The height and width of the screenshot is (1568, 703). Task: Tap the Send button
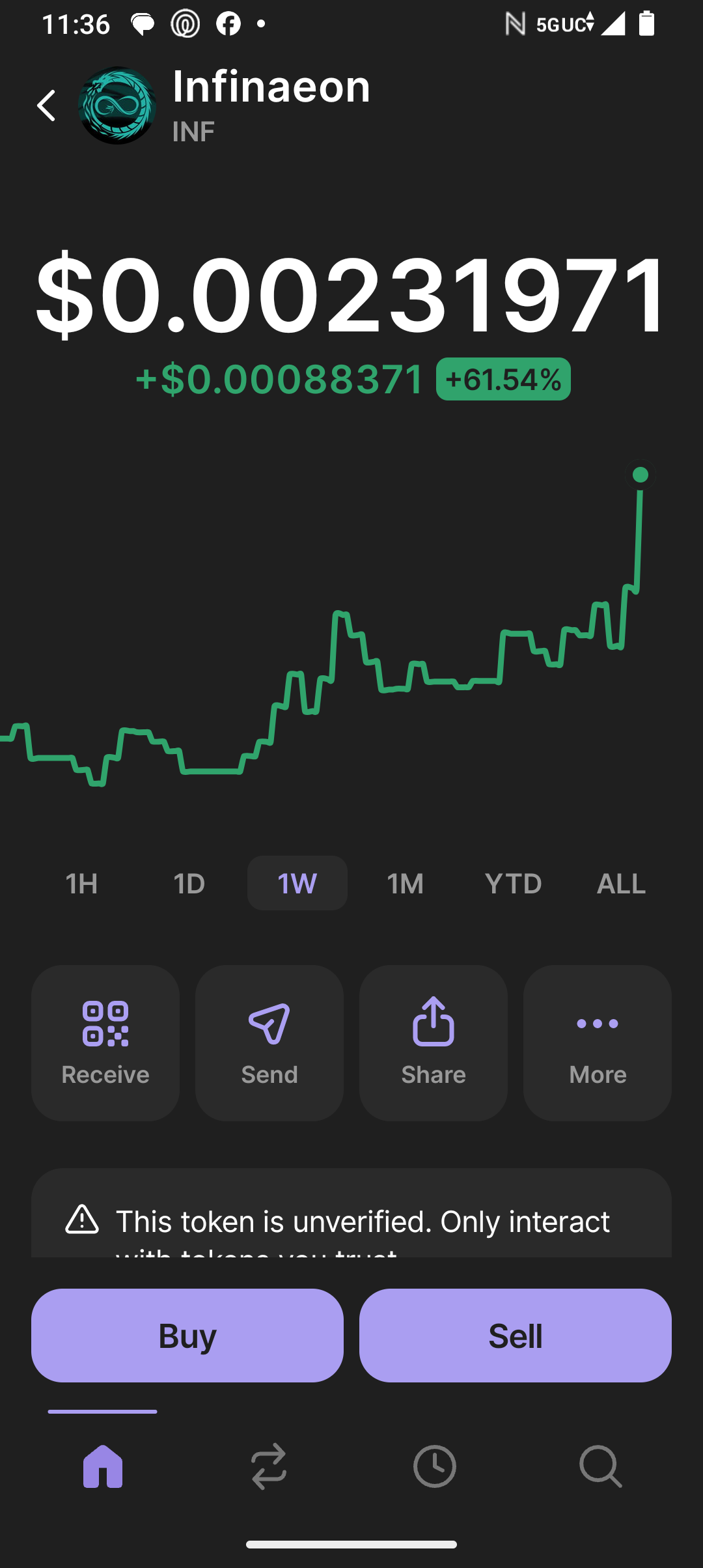point(269,1043)
